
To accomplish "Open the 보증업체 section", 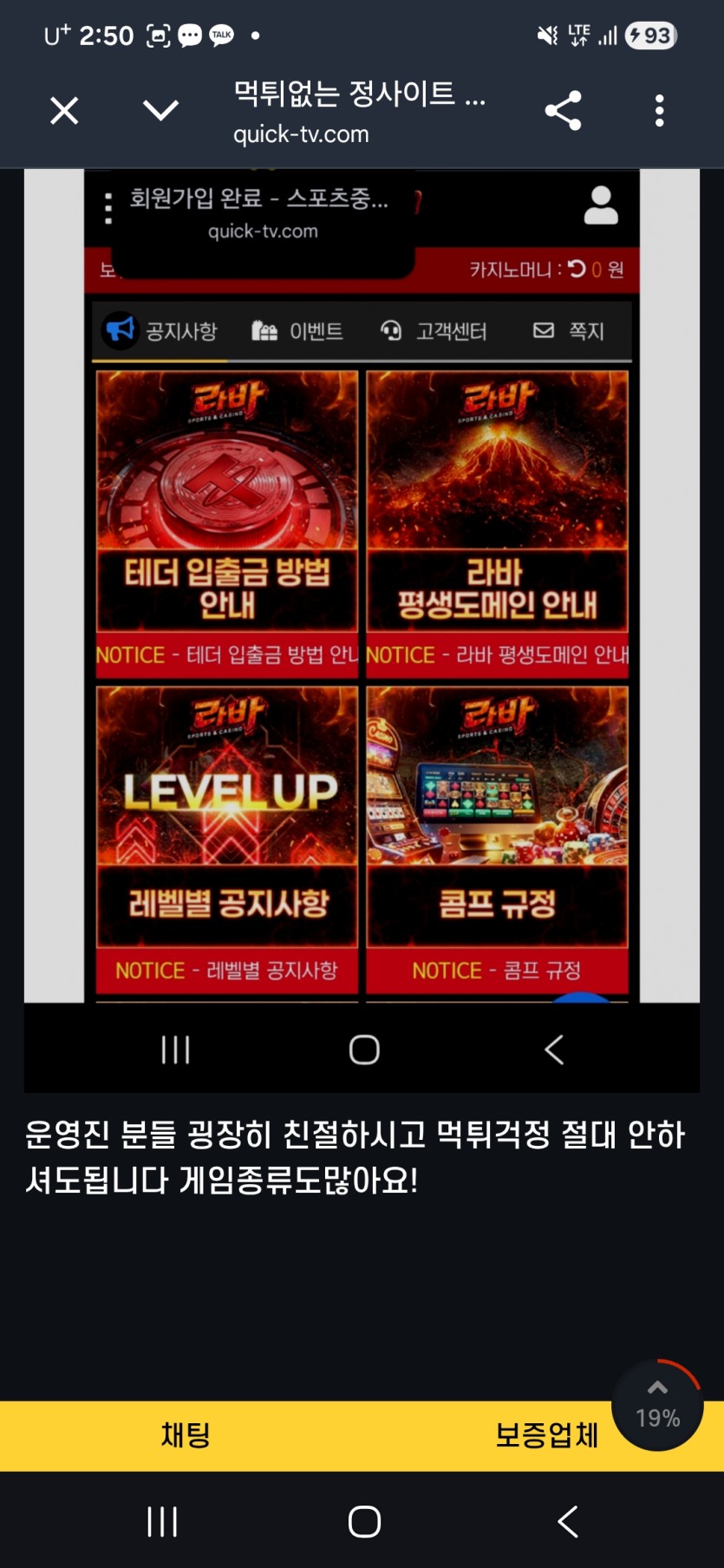I will coord(547,1435).
